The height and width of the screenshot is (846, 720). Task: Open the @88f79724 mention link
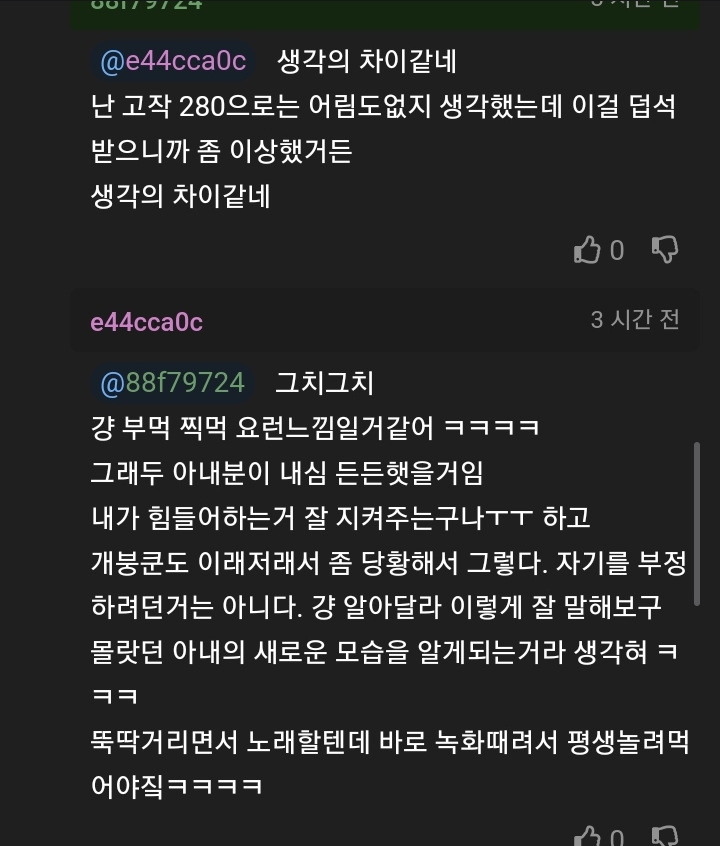(173, 383)
